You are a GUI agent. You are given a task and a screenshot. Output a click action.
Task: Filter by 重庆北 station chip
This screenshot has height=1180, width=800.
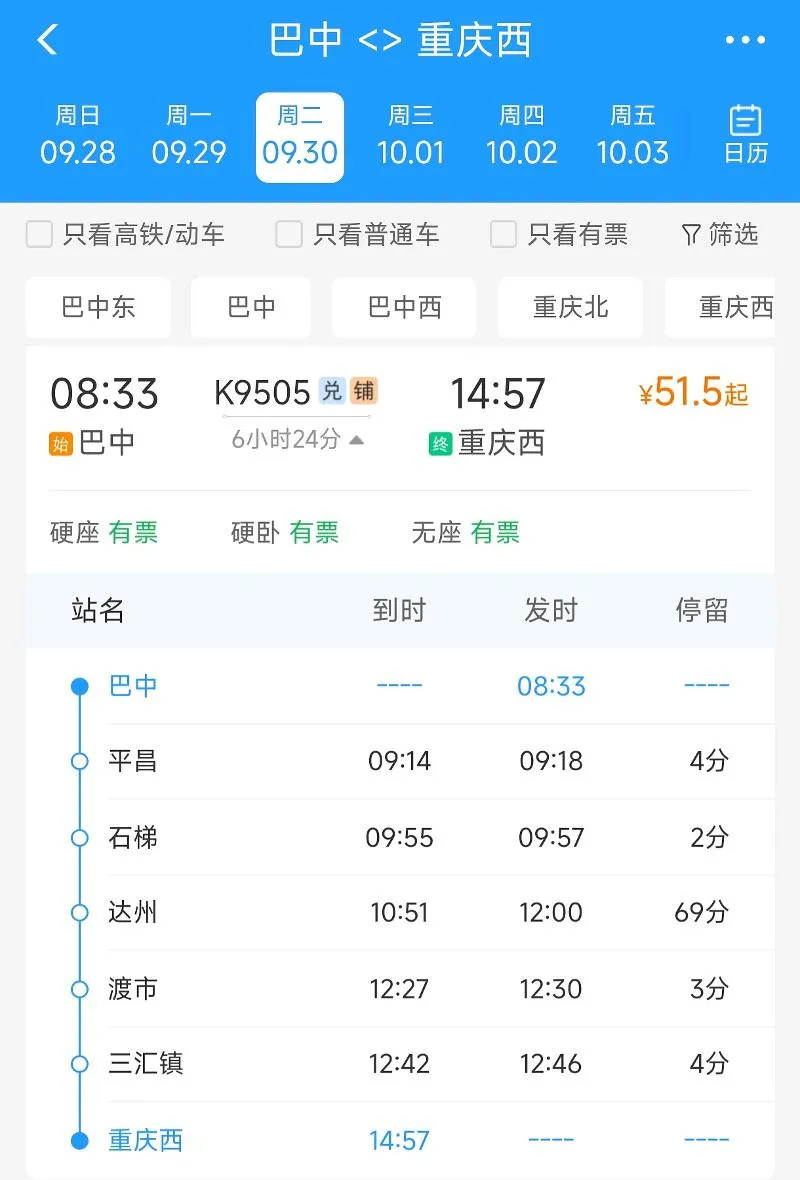[570, 307]
